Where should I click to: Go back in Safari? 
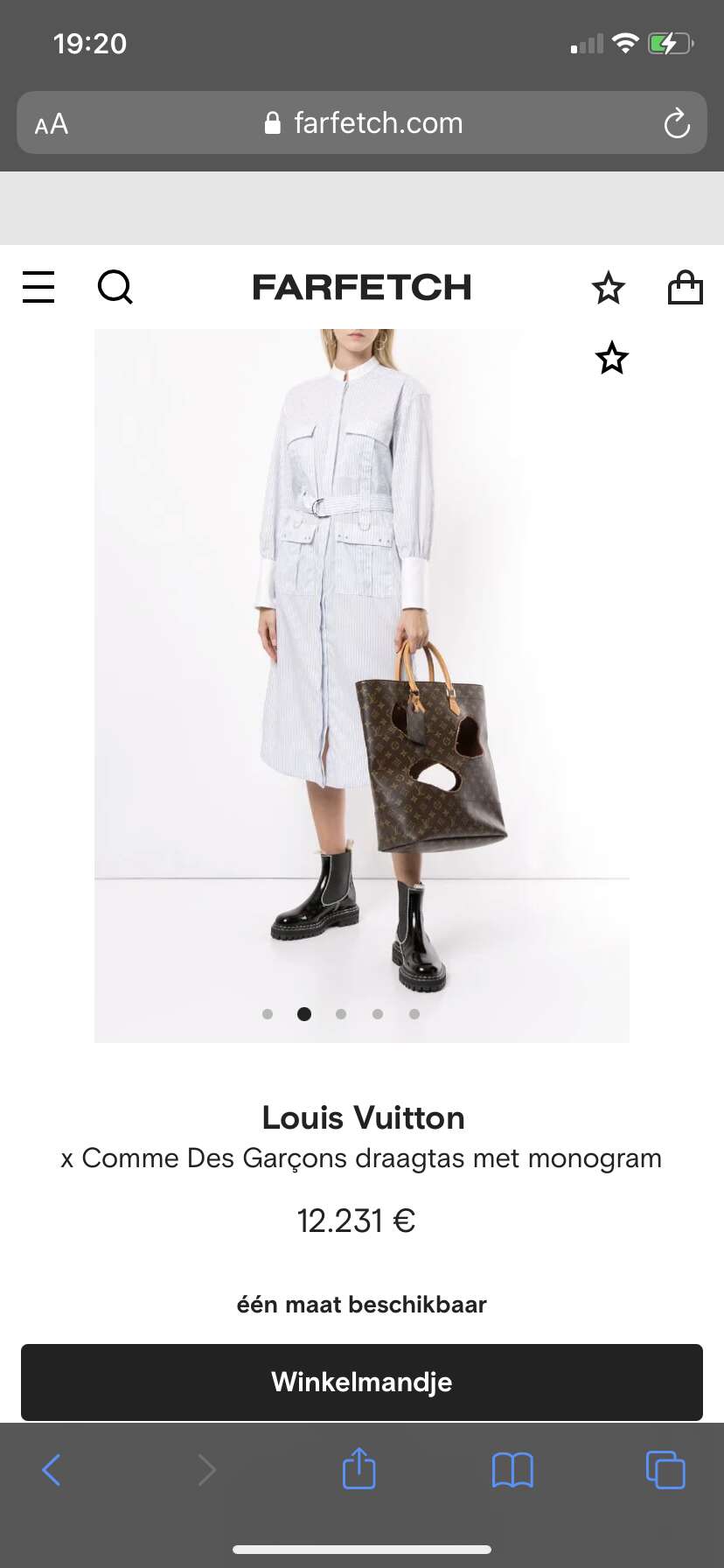click(x=52, y=1470)
